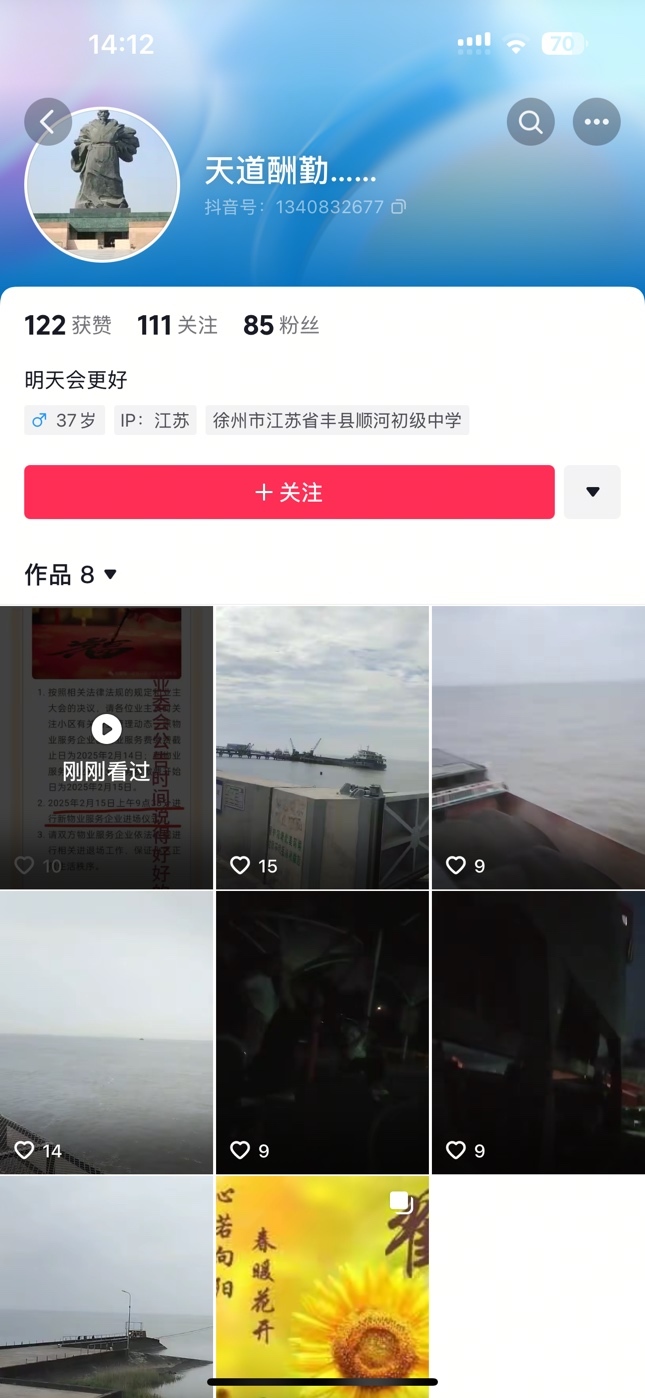The width and height of the screenshot is (645, 1398).
Task: Follow this user with the red 关注 button
Action: tap(289, 492)
